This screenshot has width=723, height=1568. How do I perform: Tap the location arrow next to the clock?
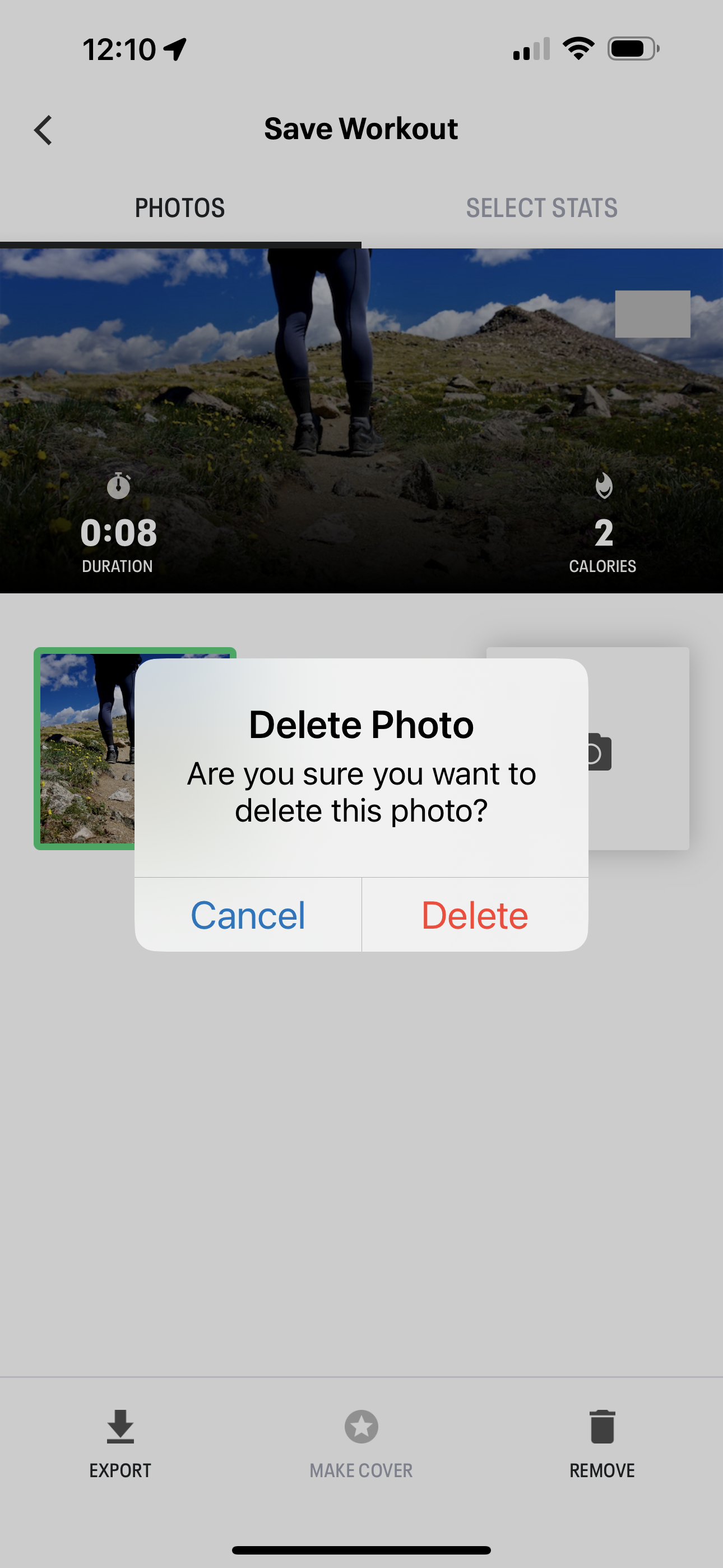(175, 50)
